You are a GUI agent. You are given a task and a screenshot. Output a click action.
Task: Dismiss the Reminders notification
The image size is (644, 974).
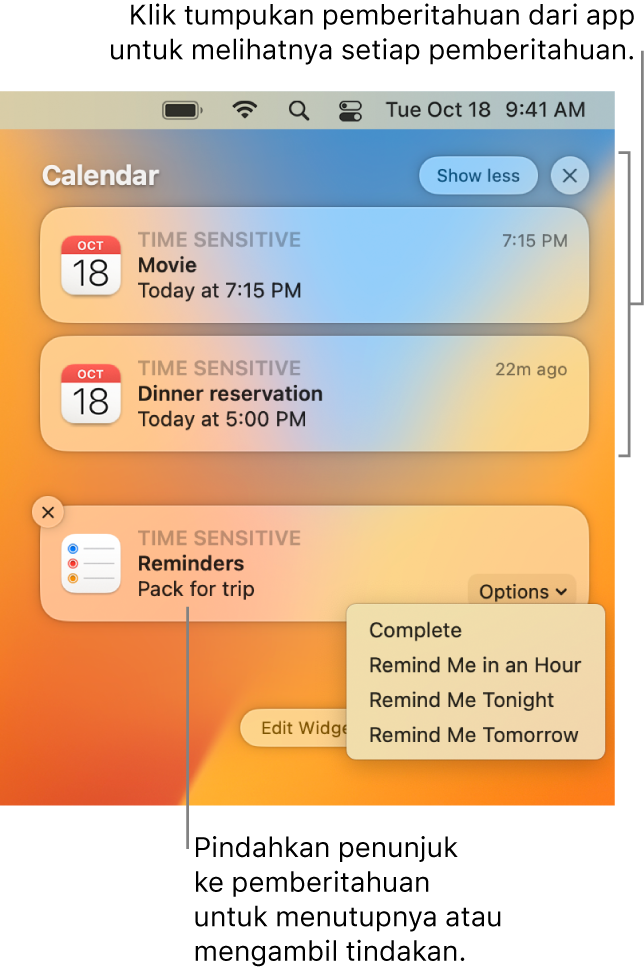pos(48,513)
